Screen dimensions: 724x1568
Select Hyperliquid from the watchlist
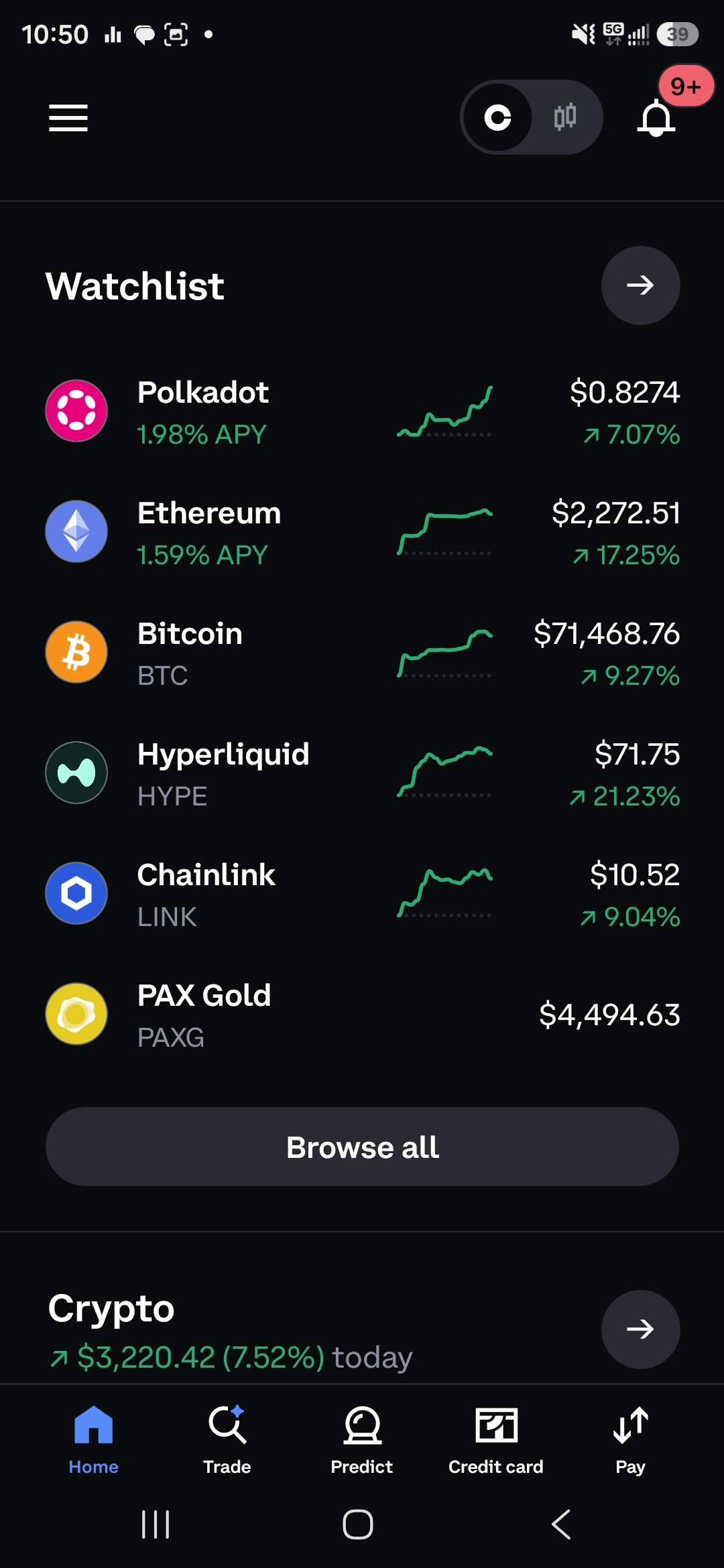pyautogui.click(x=362, y=773)
